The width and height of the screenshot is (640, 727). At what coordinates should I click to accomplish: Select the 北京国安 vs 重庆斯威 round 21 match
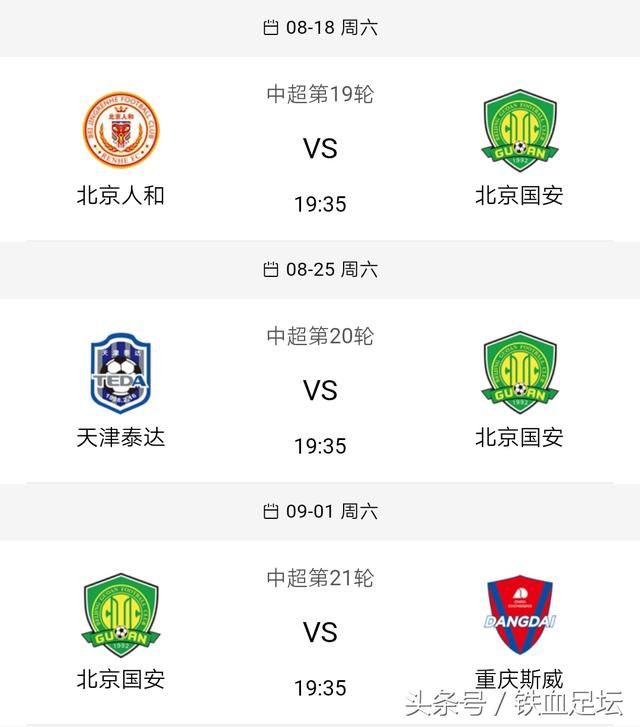pyautogui.click(x=320, y=633)
